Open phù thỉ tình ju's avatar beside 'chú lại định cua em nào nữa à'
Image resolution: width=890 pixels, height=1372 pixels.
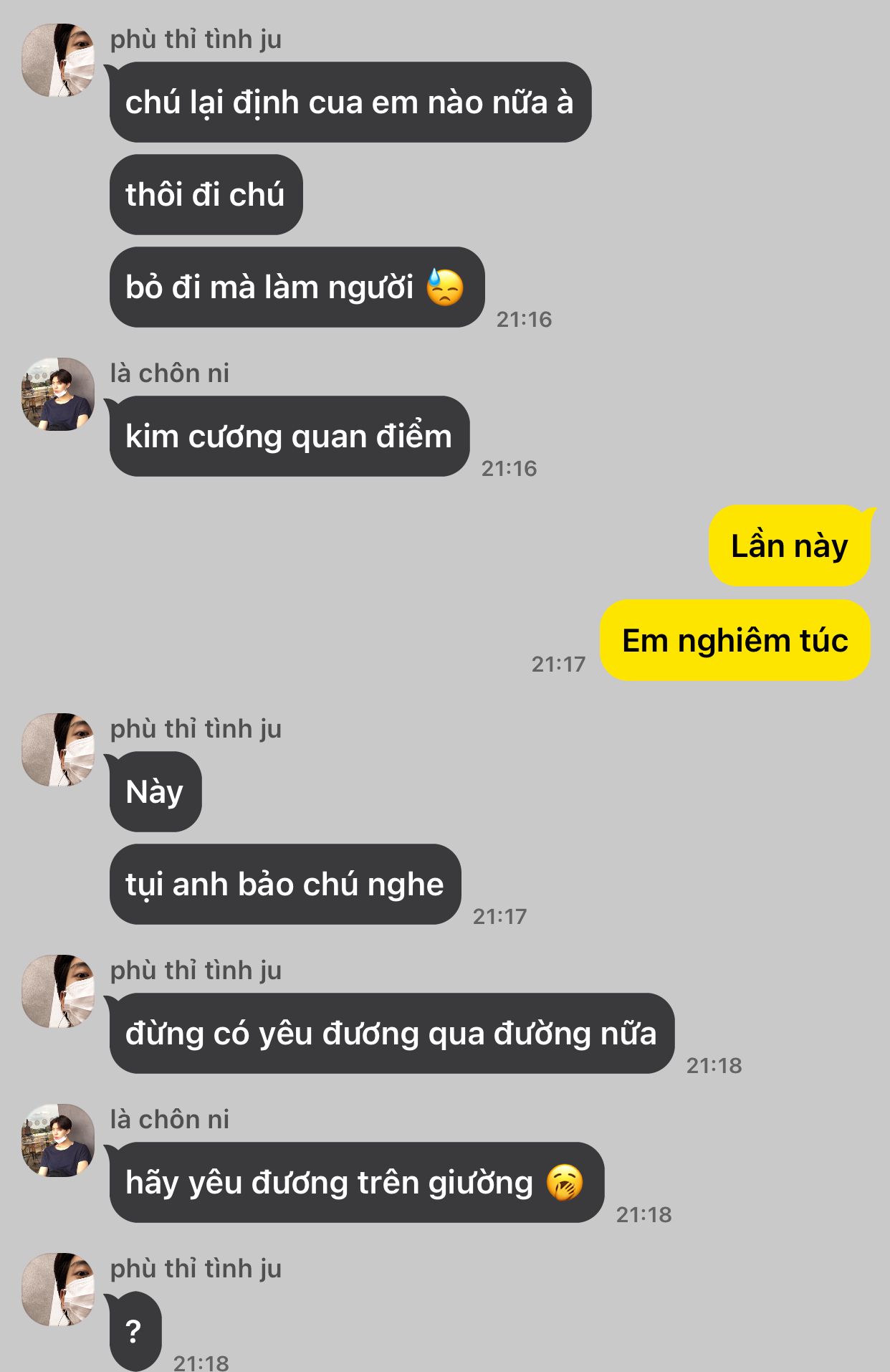pos(58,60)
